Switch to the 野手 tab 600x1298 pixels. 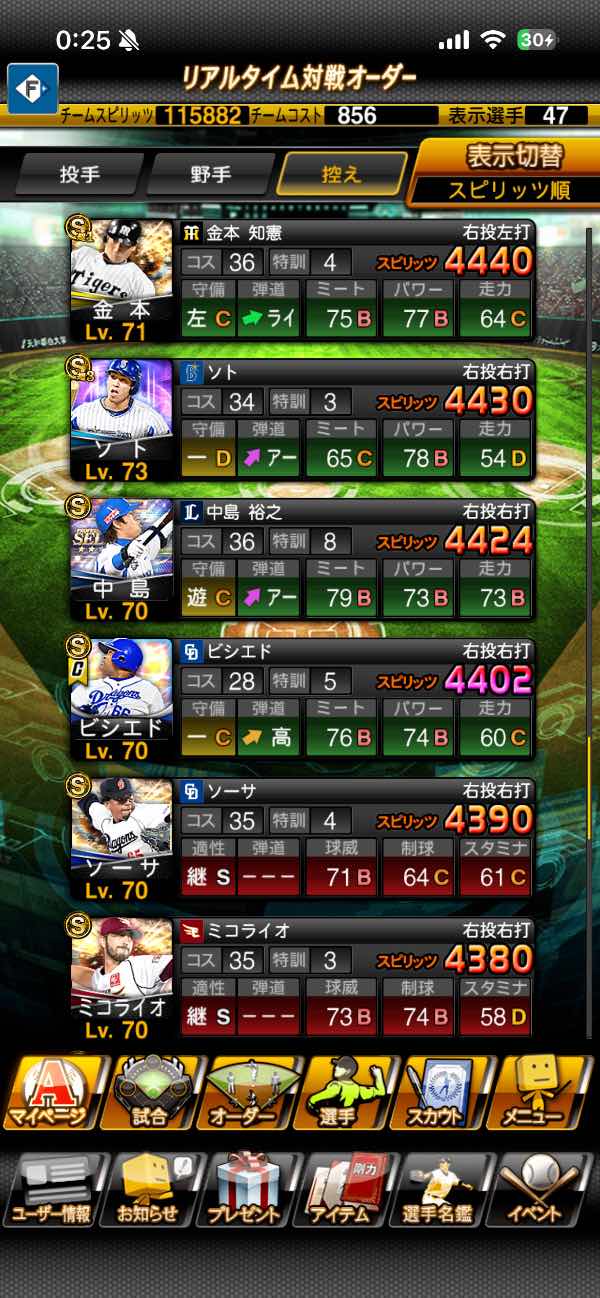pyautogui.click(x=211, y=175)
